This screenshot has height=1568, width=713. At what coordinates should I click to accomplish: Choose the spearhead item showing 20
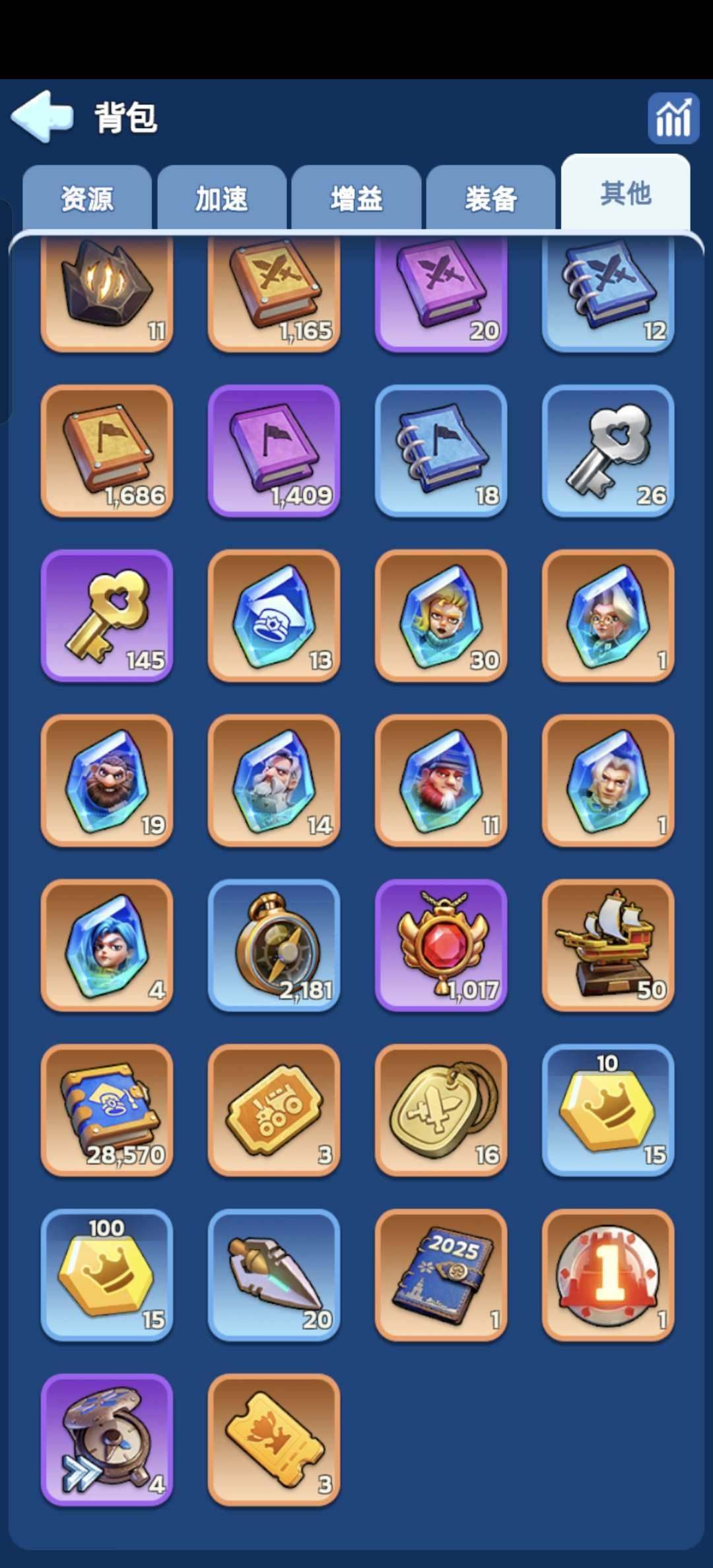coord(274,1275)
